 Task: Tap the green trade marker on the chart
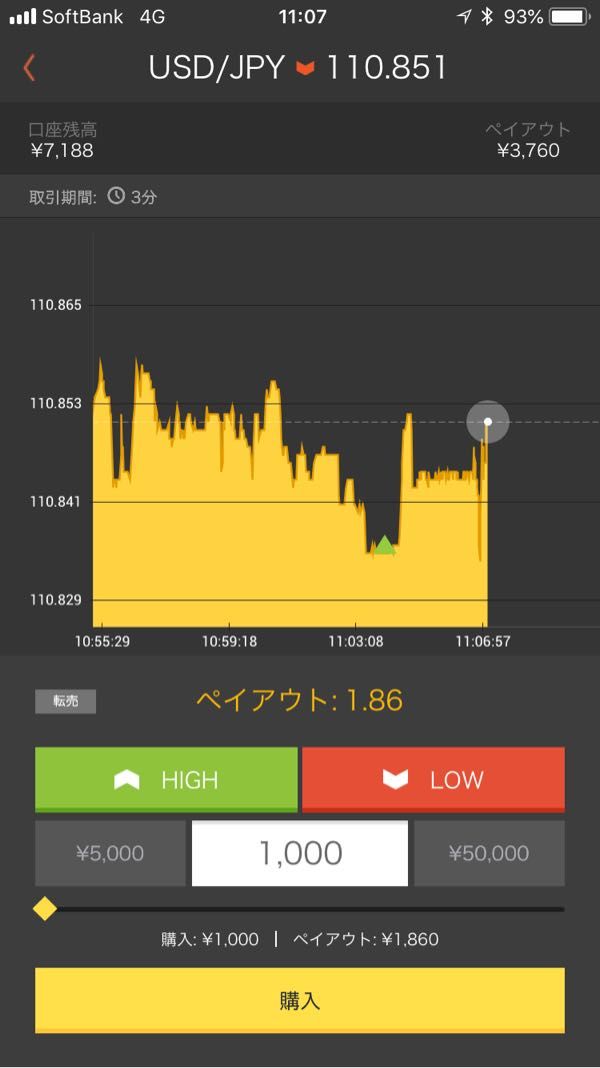point(385,545)
